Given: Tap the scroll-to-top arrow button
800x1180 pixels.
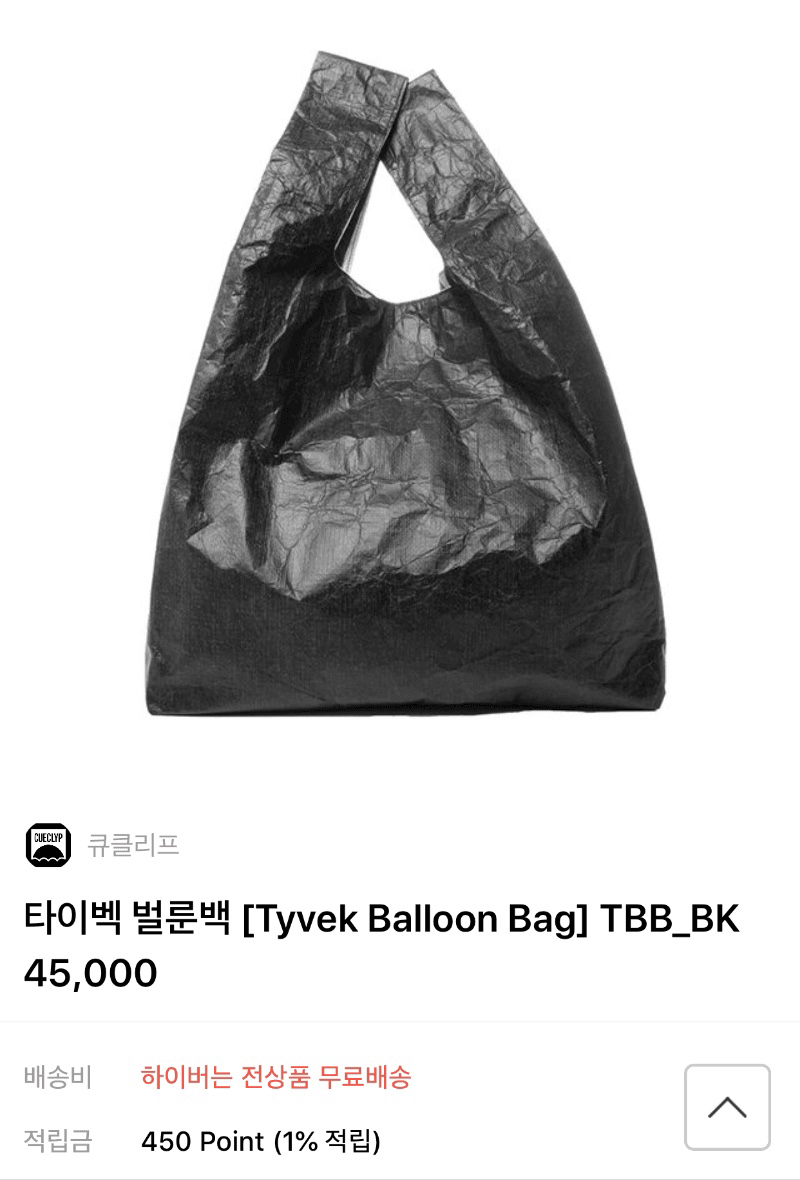Looking at the screenshot, I should click(x=727, y=1107).
